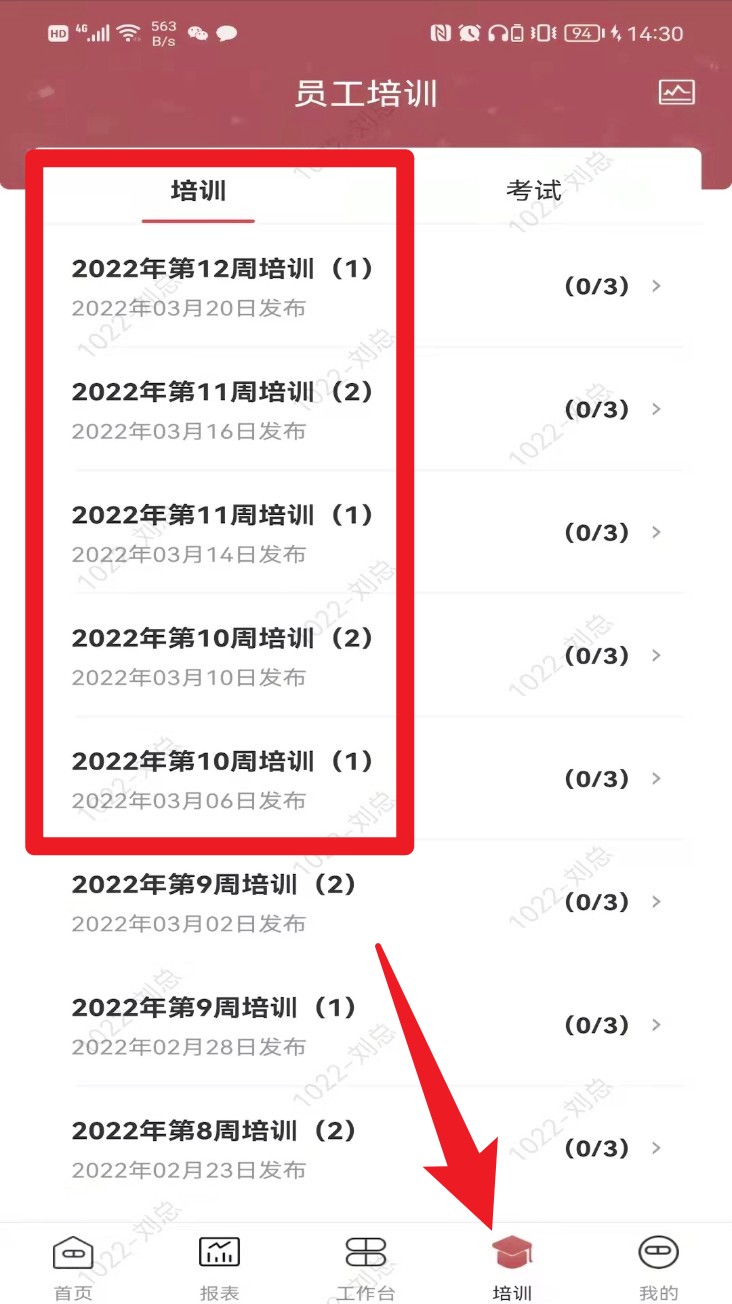
Task: Tap the (0/3) progress on 第12周培训（1）
Action: (x=597, y=286)
